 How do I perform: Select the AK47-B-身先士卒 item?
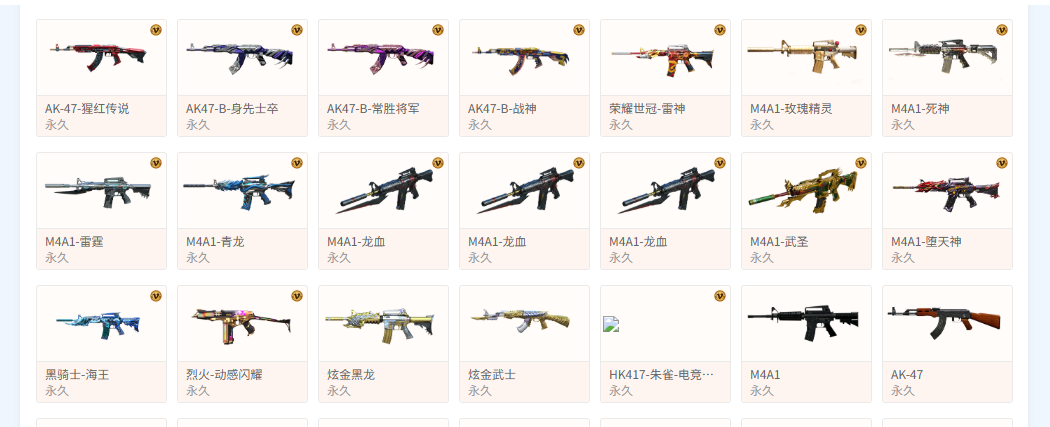pos(241,77)
